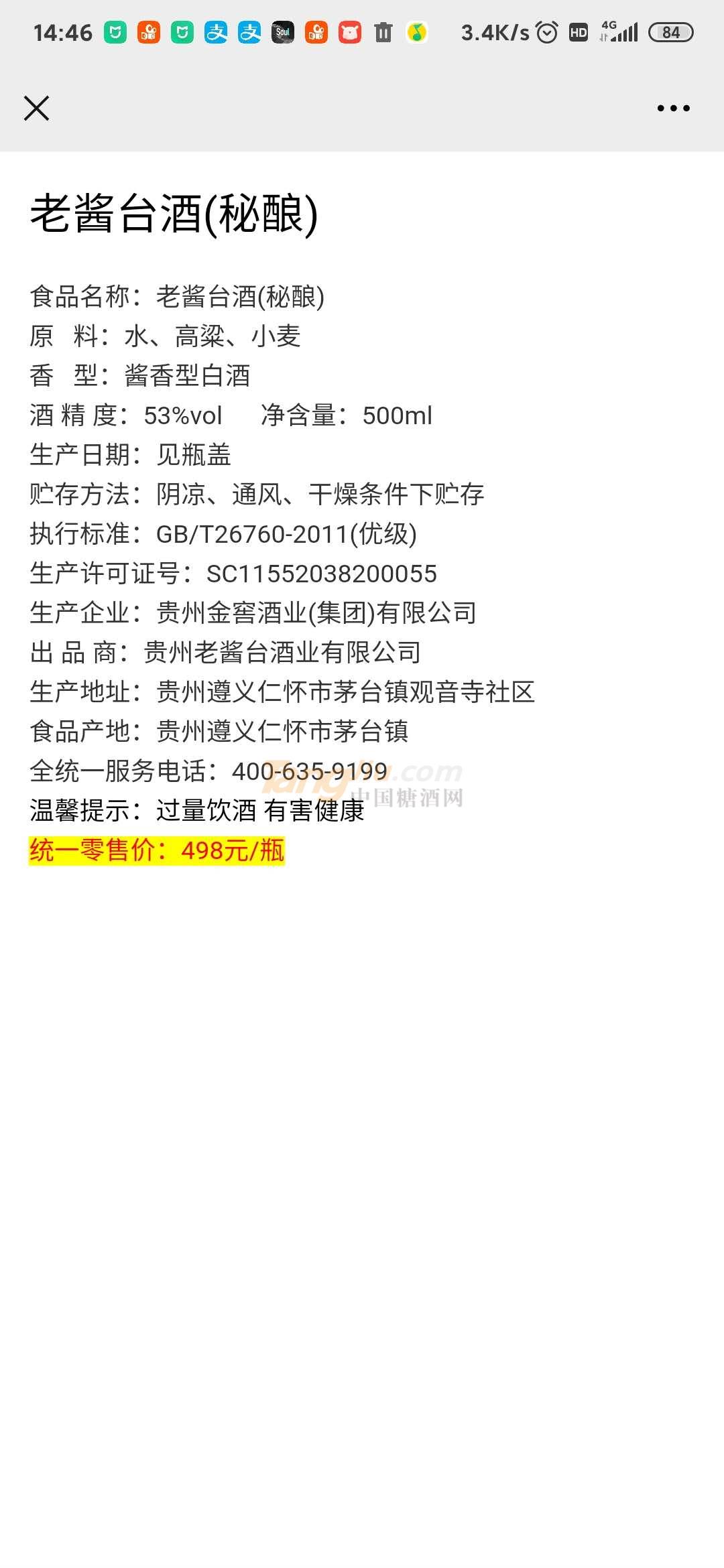Screen dimensions: 724x1568
Task: Open the three-dot overflow menu
Action: [x=673, y=108]
